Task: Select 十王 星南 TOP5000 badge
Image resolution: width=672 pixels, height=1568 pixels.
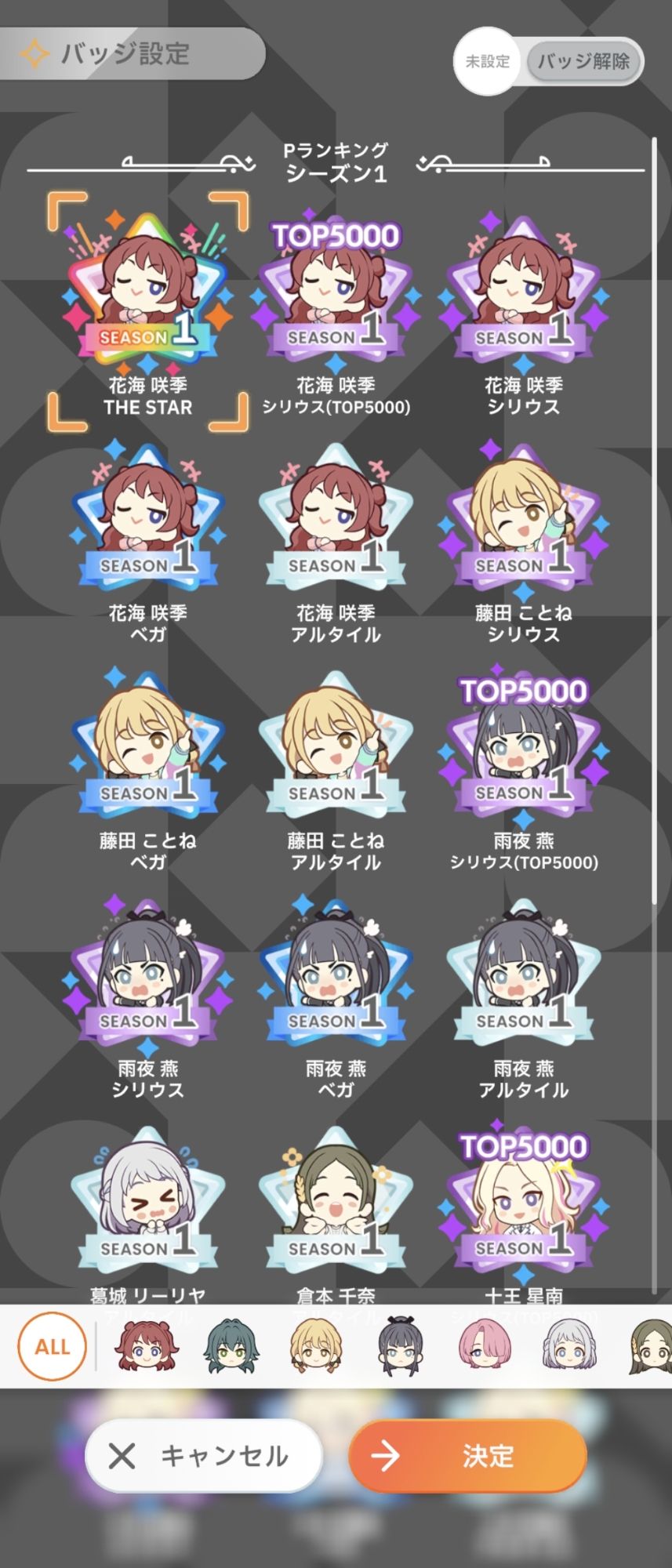Action: tap(523, 1207)
